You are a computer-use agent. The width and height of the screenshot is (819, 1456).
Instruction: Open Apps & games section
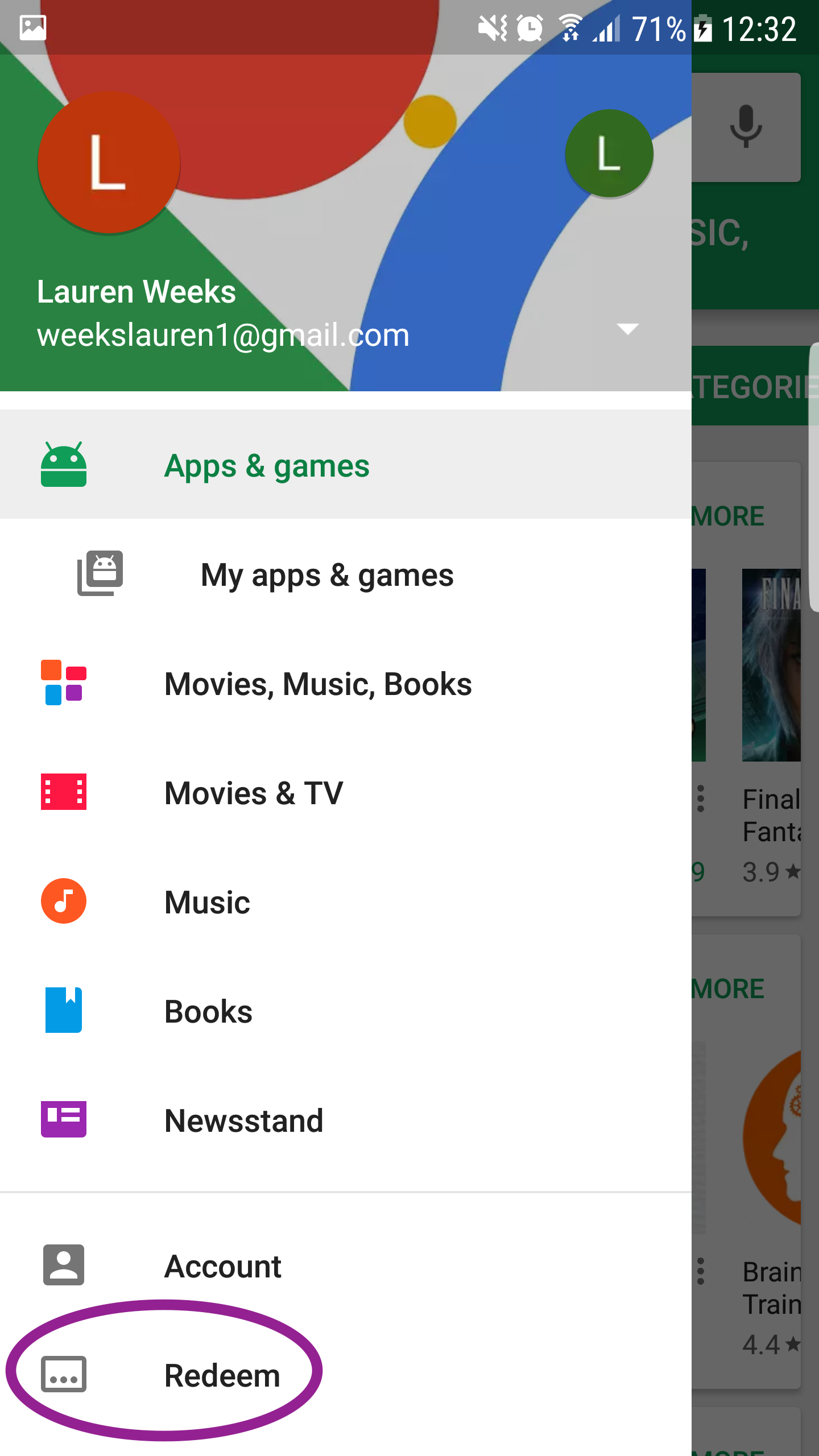tap(346, 465)
